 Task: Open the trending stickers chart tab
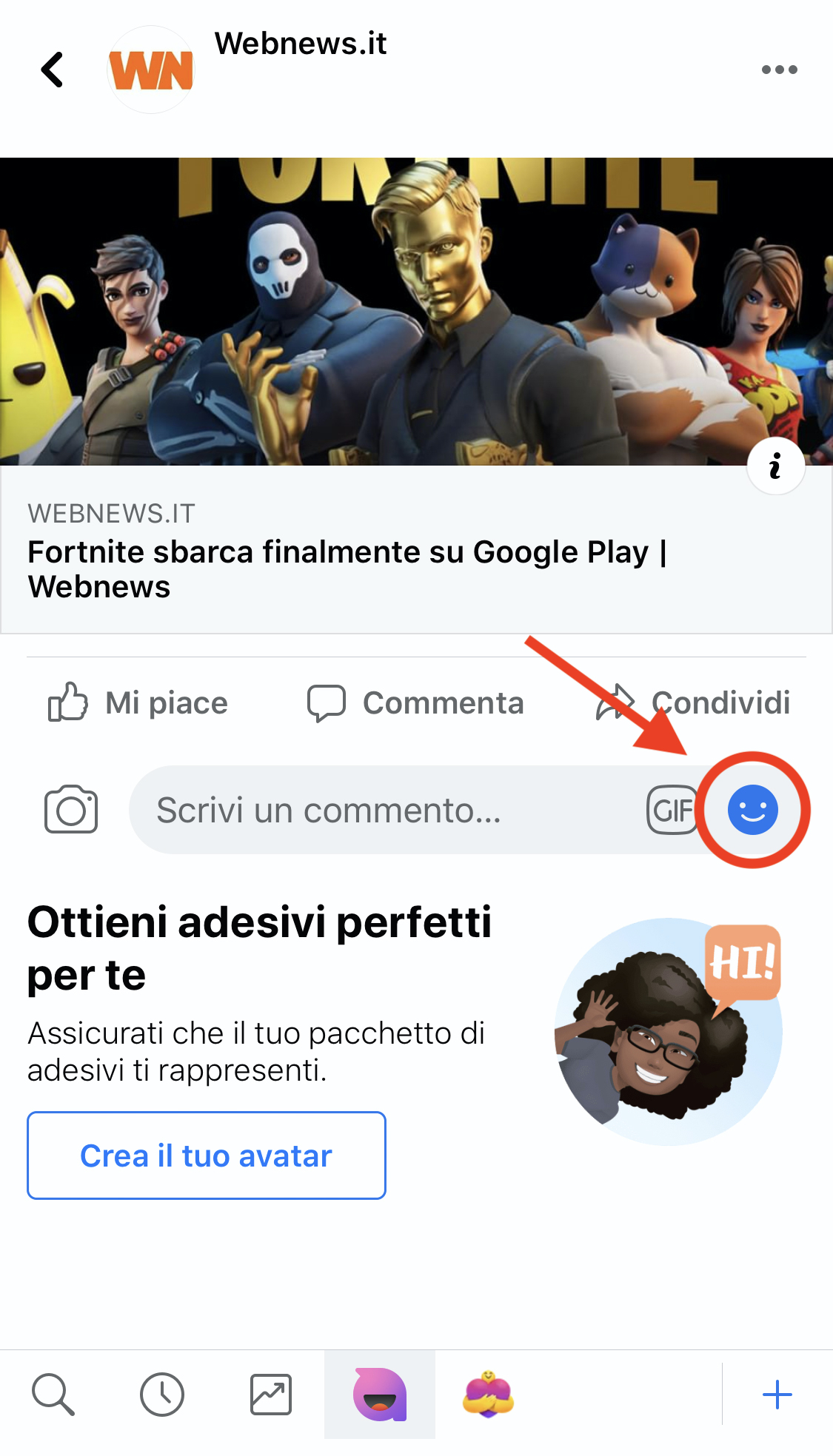pos(271,1395)
